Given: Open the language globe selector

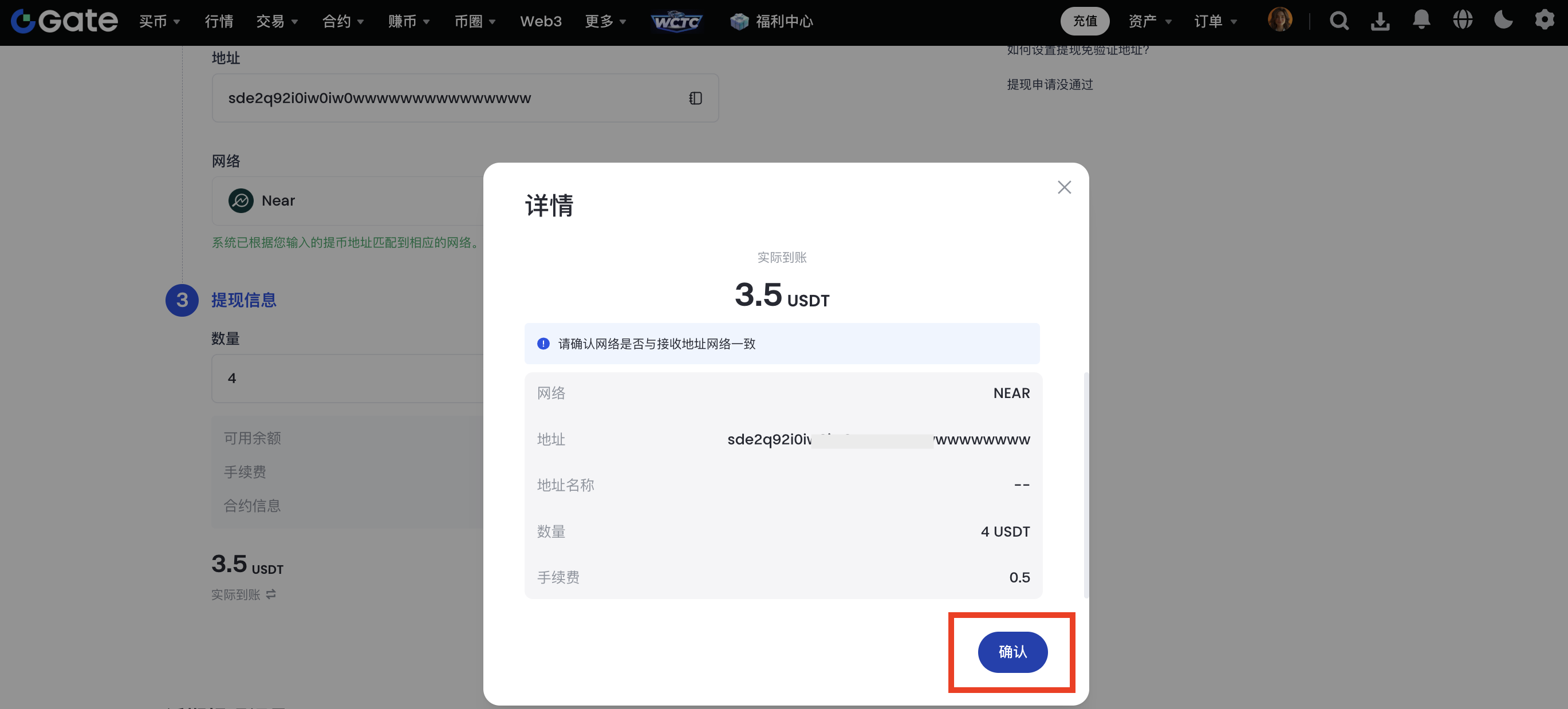Looking at the screenshot, I should click(x=1462, y=20).
